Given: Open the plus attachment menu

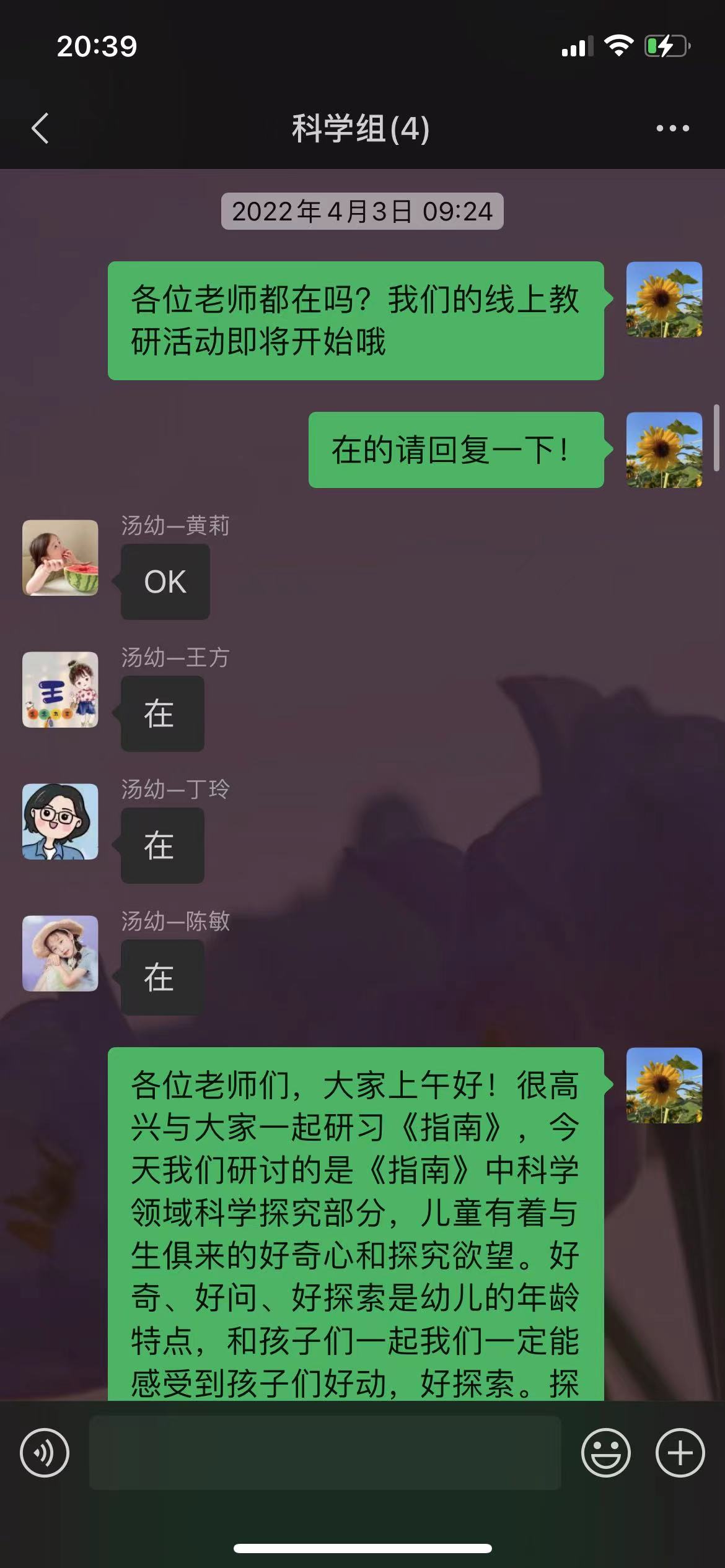Looking at the screenshot, I should (680, 1452).
